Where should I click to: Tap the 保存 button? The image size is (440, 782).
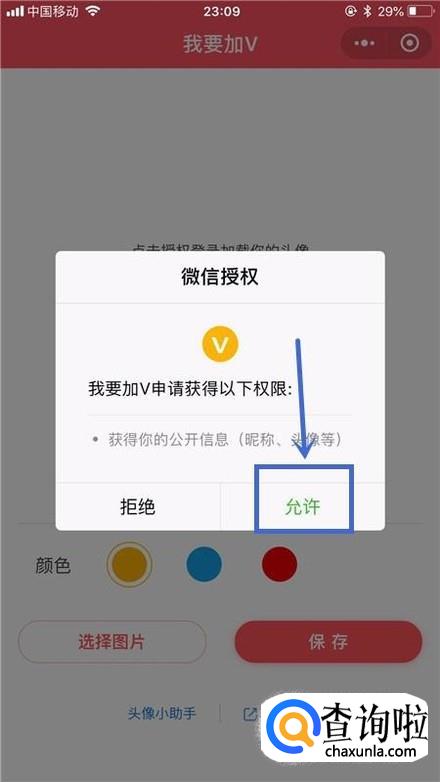328,641
